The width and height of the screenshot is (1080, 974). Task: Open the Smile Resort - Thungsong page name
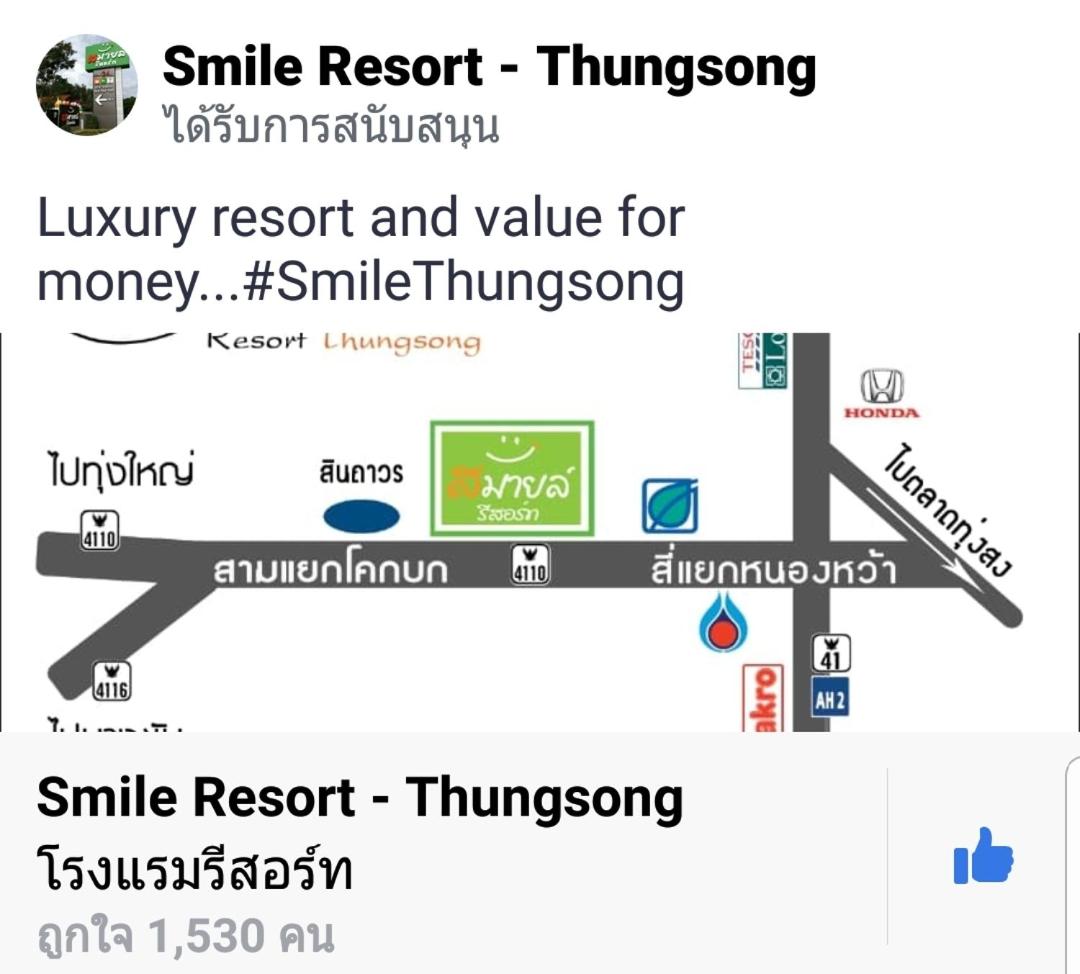(x=489, y=68)
